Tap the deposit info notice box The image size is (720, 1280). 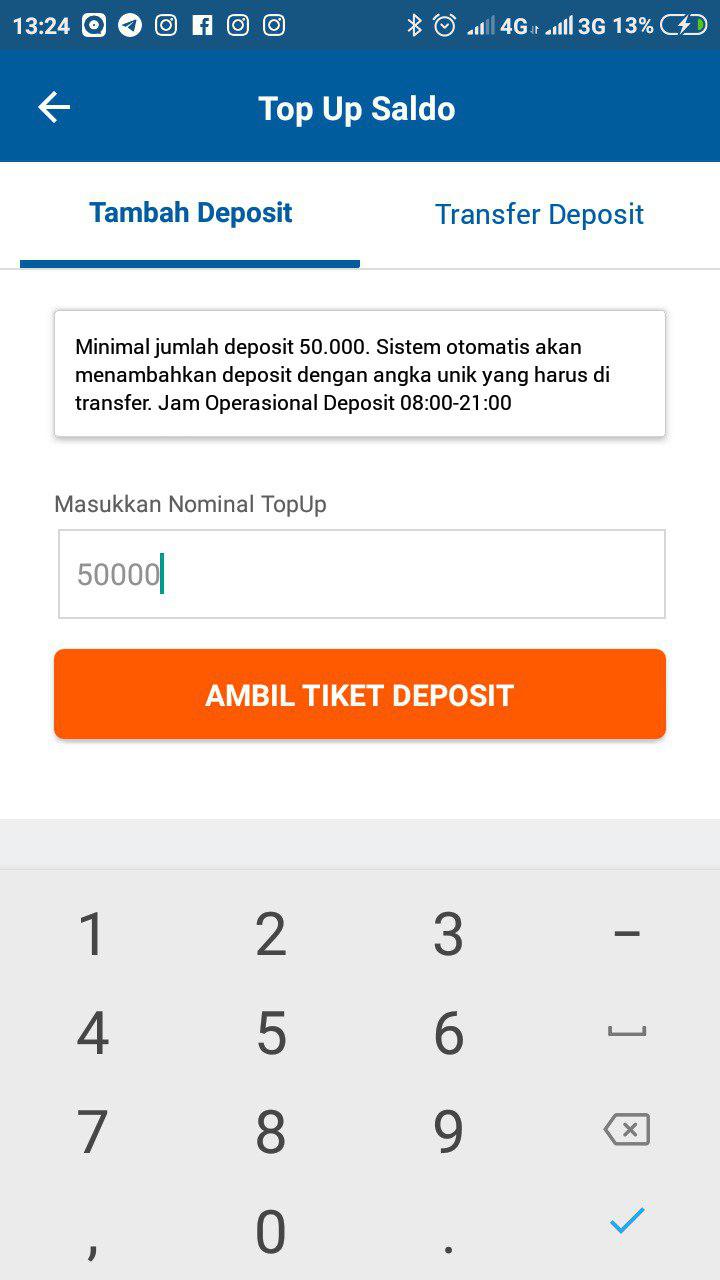pos(360,373)
